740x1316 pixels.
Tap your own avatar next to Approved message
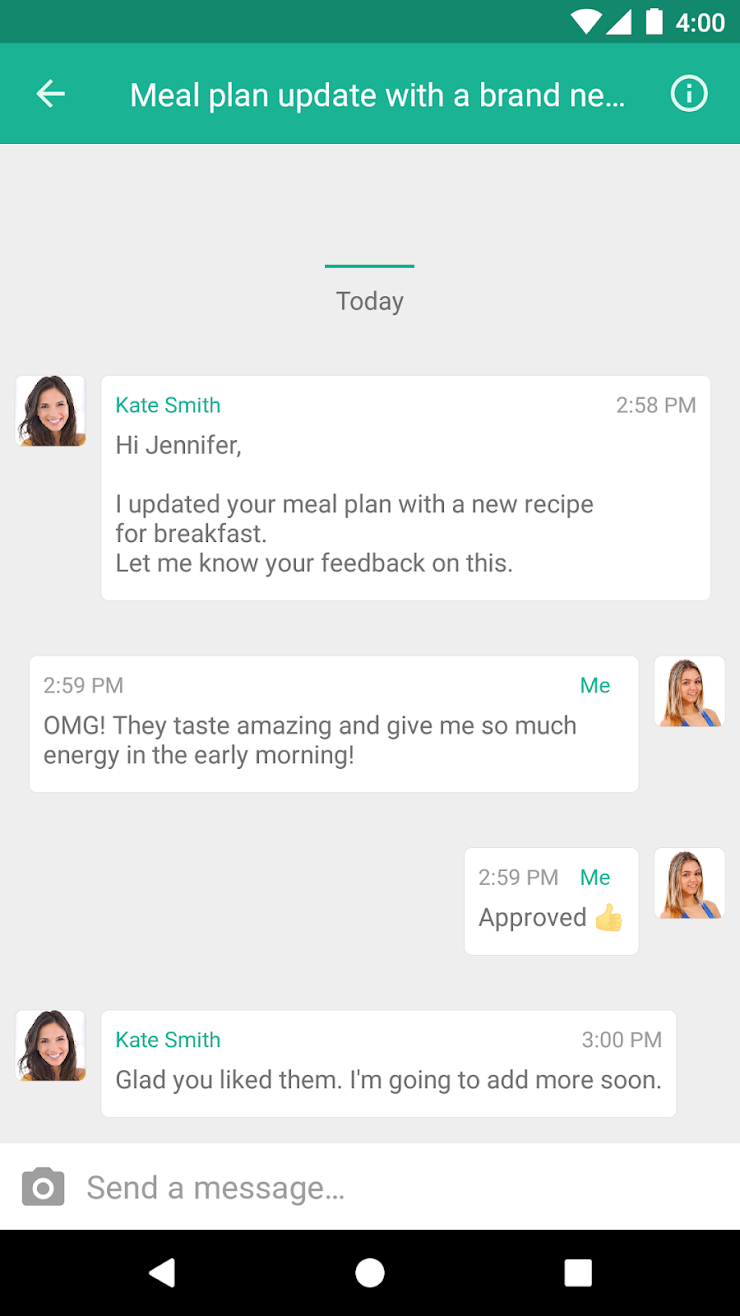pos(689,883)
